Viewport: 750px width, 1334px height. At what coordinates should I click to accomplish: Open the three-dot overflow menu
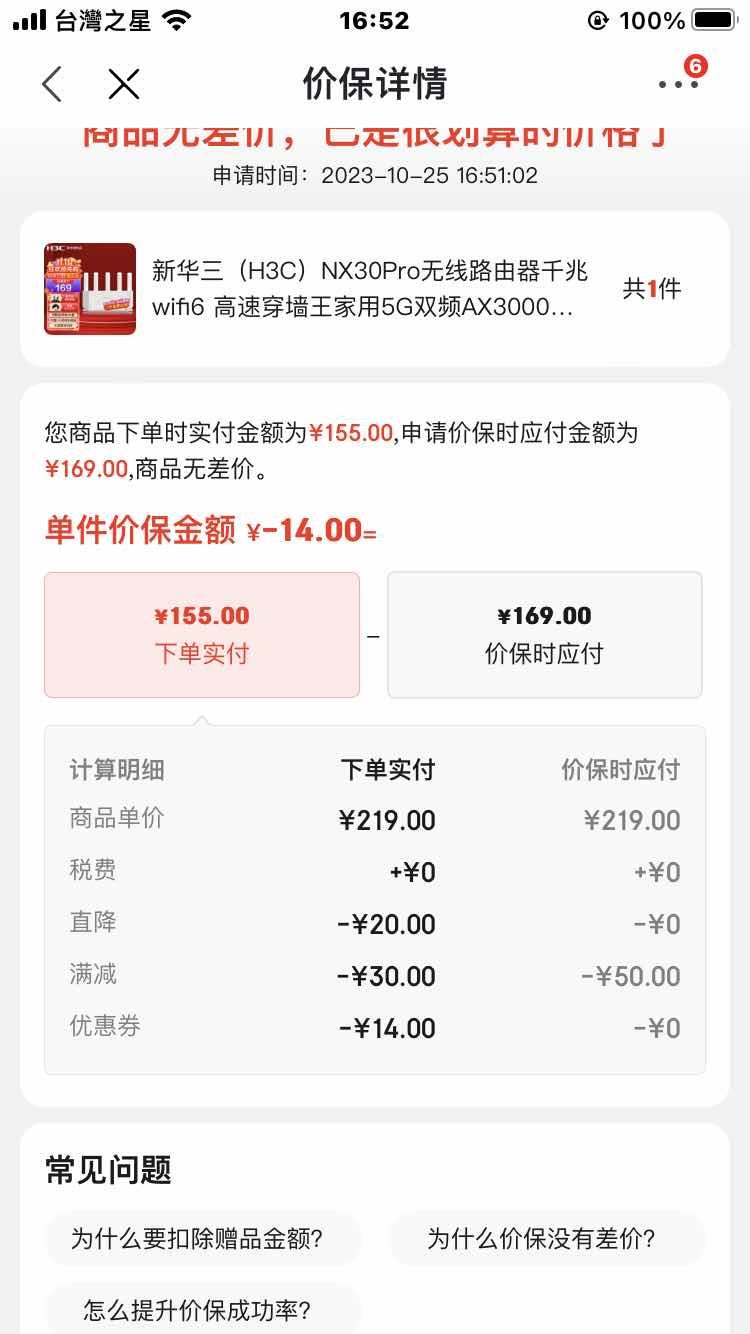(678, 84)
